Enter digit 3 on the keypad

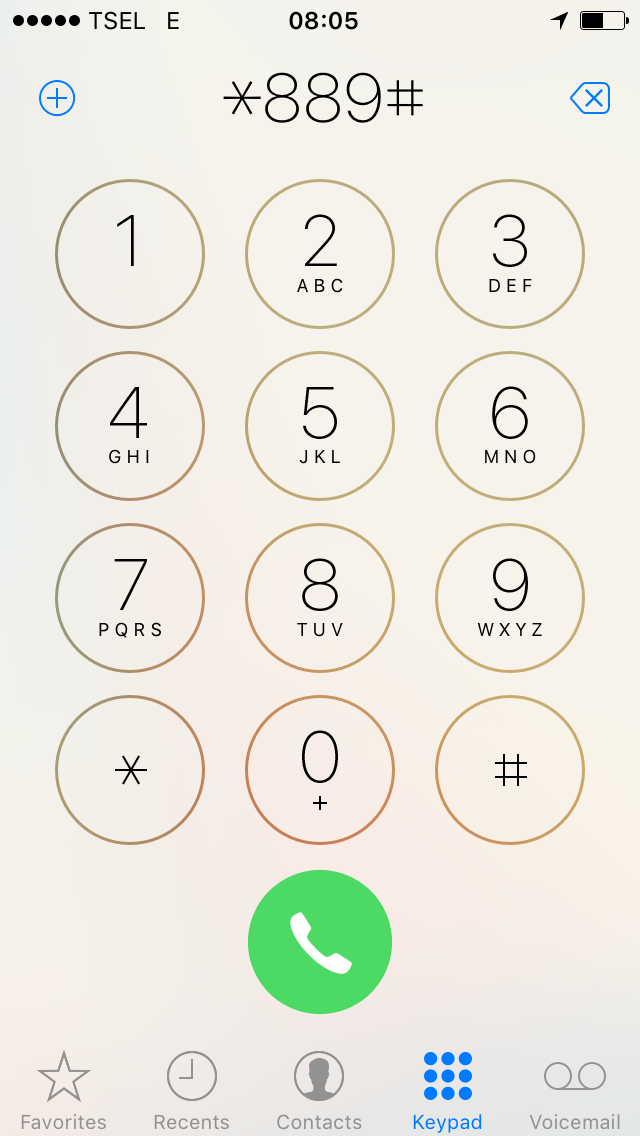[x=510, y=254]
